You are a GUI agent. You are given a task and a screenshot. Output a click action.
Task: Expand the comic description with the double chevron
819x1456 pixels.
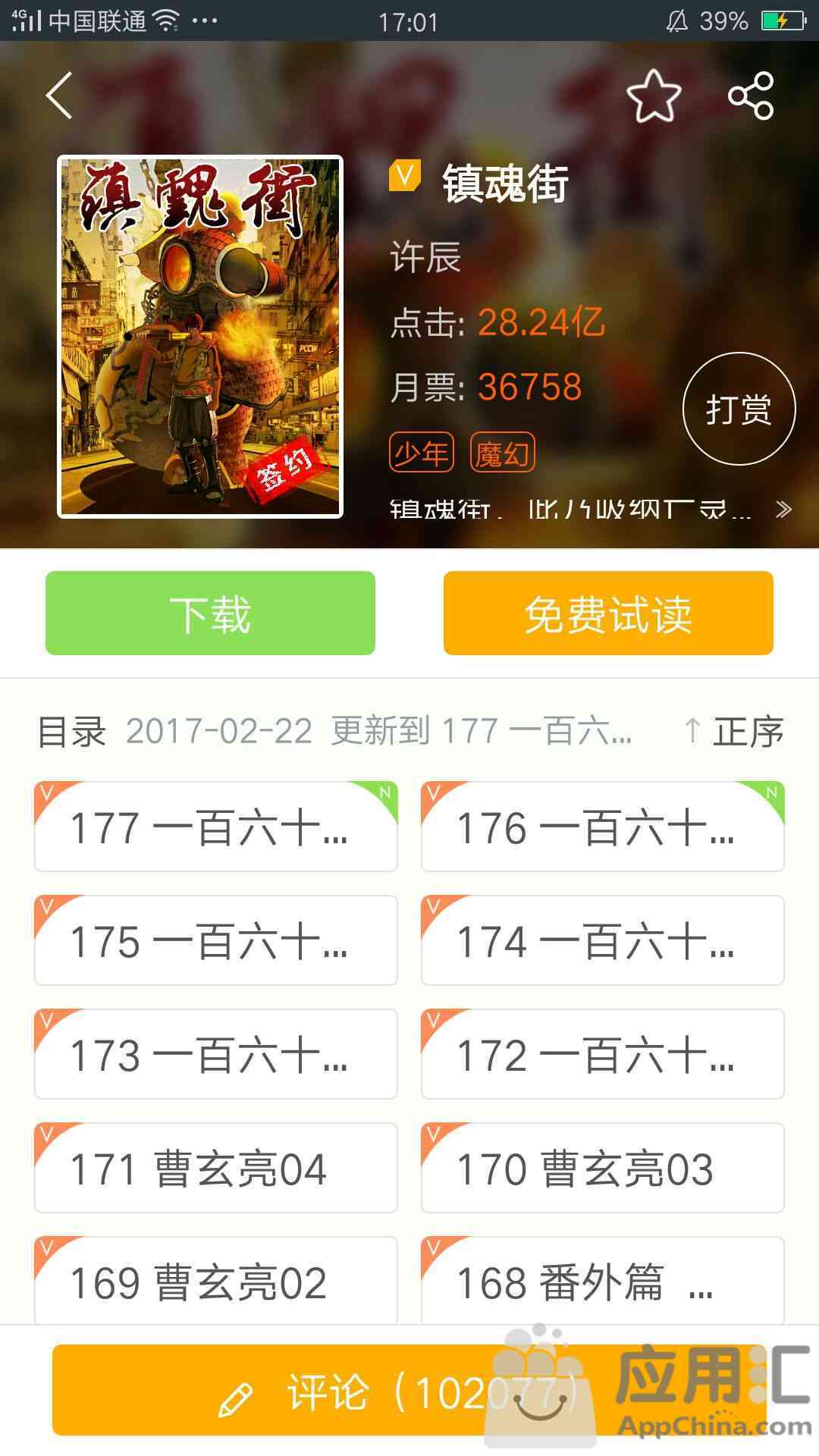783,509
